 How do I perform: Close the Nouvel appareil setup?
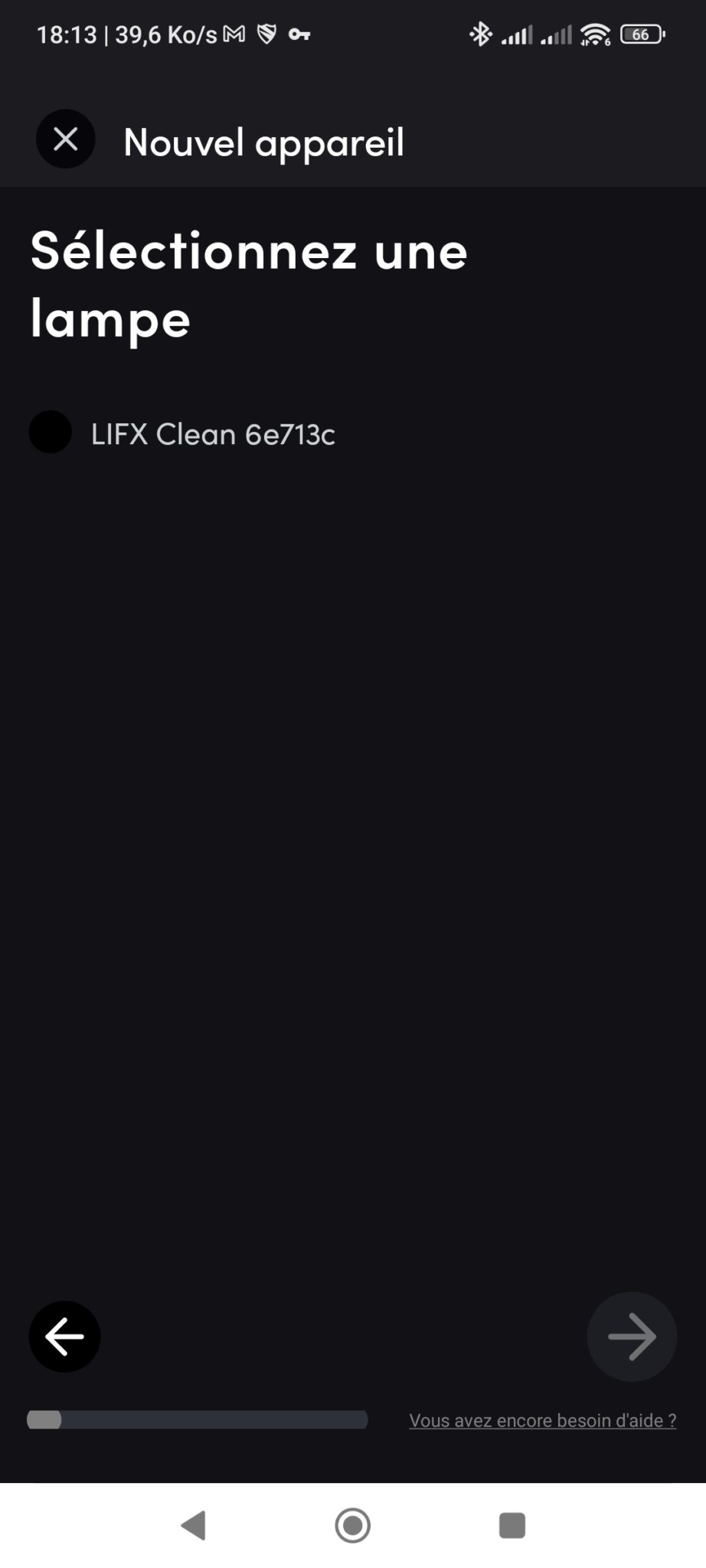[x=66, y=139]
